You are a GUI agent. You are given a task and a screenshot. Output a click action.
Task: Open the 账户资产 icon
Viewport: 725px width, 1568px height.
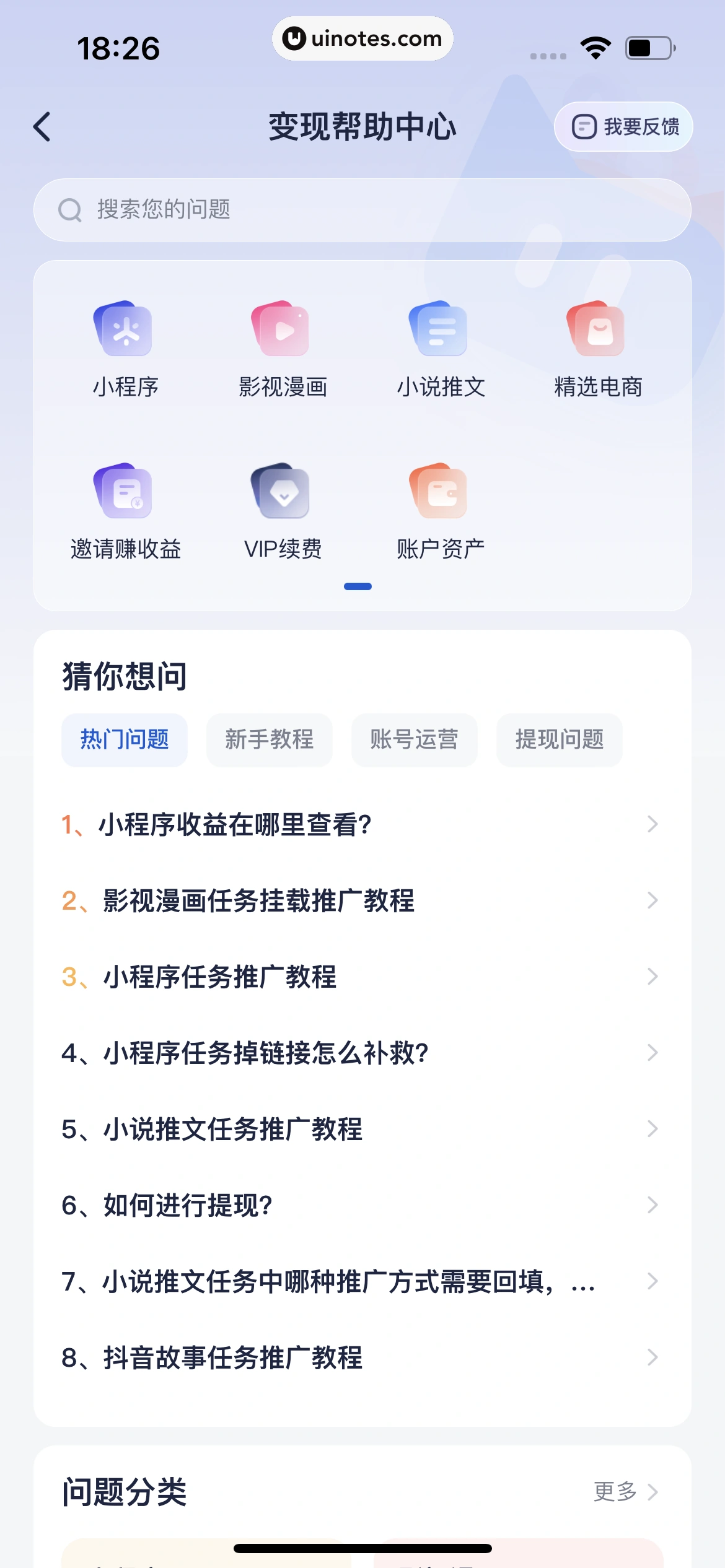pyautogui.click(x=441, y=492)
